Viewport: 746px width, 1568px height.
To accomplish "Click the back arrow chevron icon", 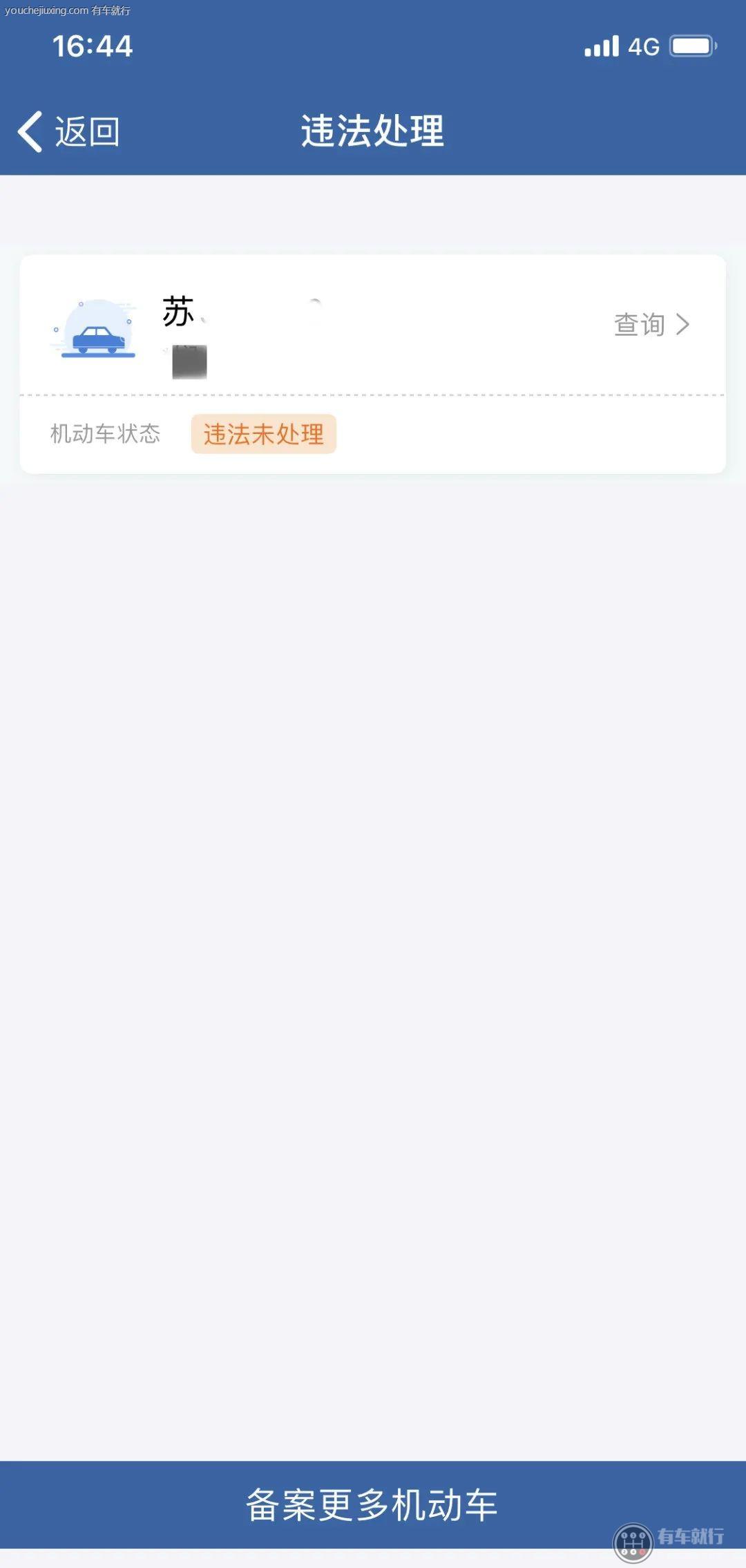I will [x=29, y=131].
